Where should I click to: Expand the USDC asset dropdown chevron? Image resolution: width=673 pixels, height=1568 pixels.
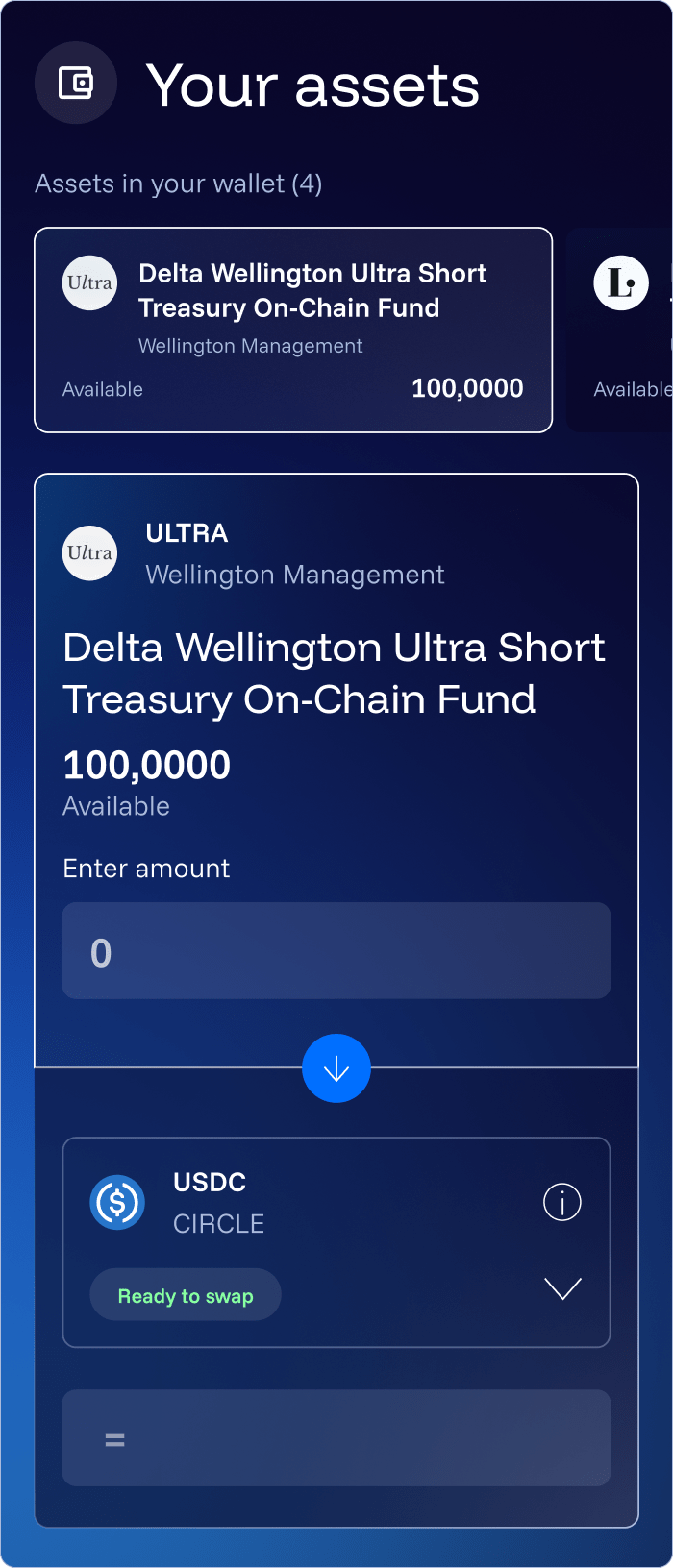pos(562,1288)
